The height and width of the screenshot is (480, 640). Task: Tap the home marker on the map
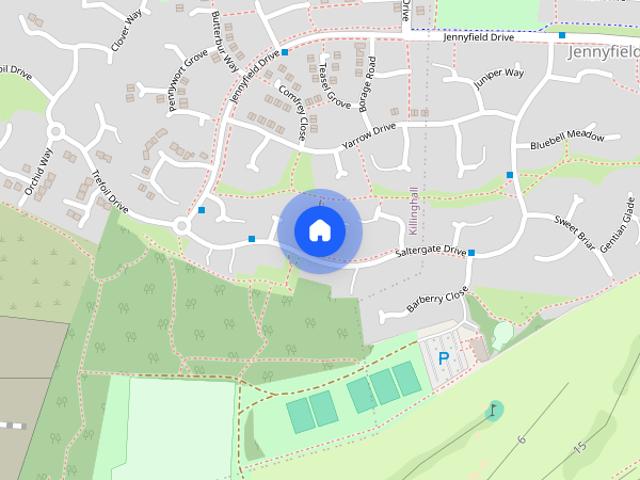319,231
